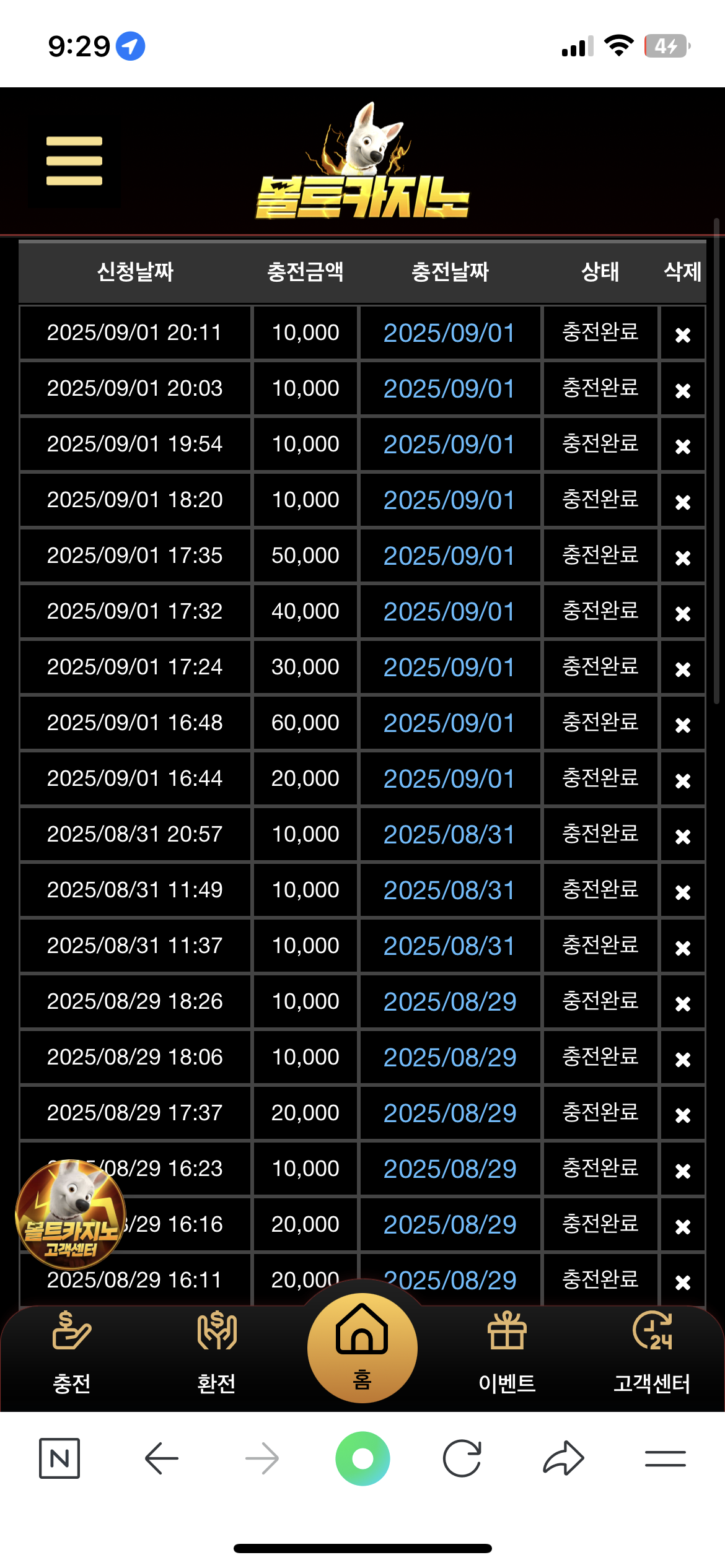The height and width of the screenshot is (1568, 725).
Task: Open the browser's two-line menu
Action: 666,1458
